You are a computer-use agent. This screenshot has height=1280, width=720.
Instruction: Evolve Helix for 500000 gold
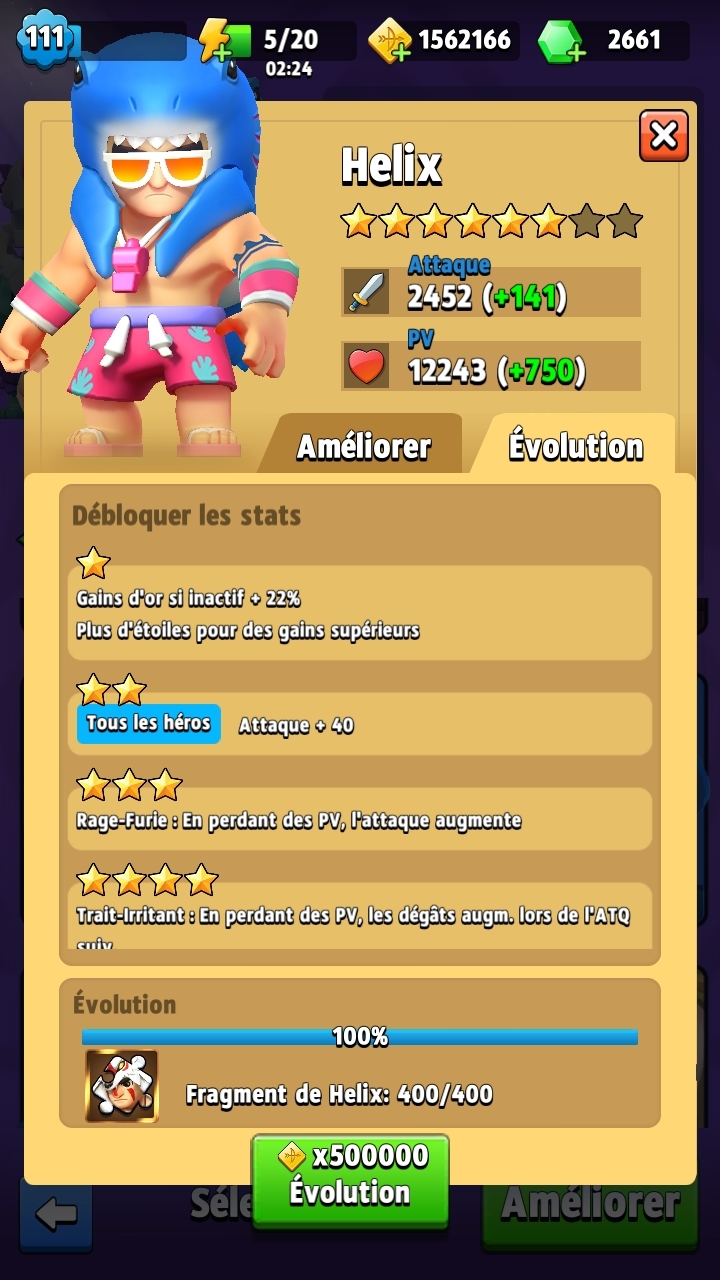click(350, 1180)
